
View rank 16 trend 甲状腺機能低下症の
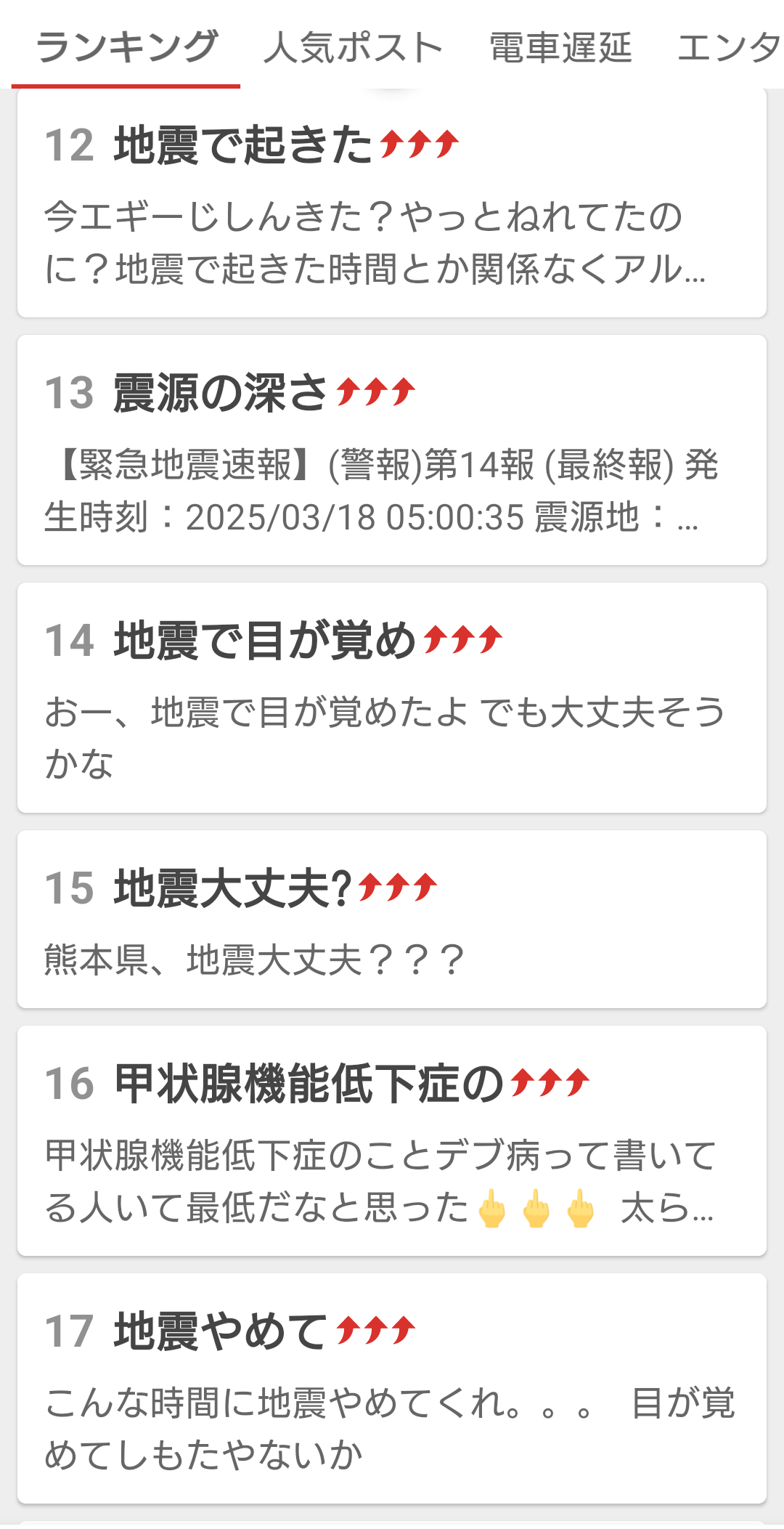[392, 1140]
